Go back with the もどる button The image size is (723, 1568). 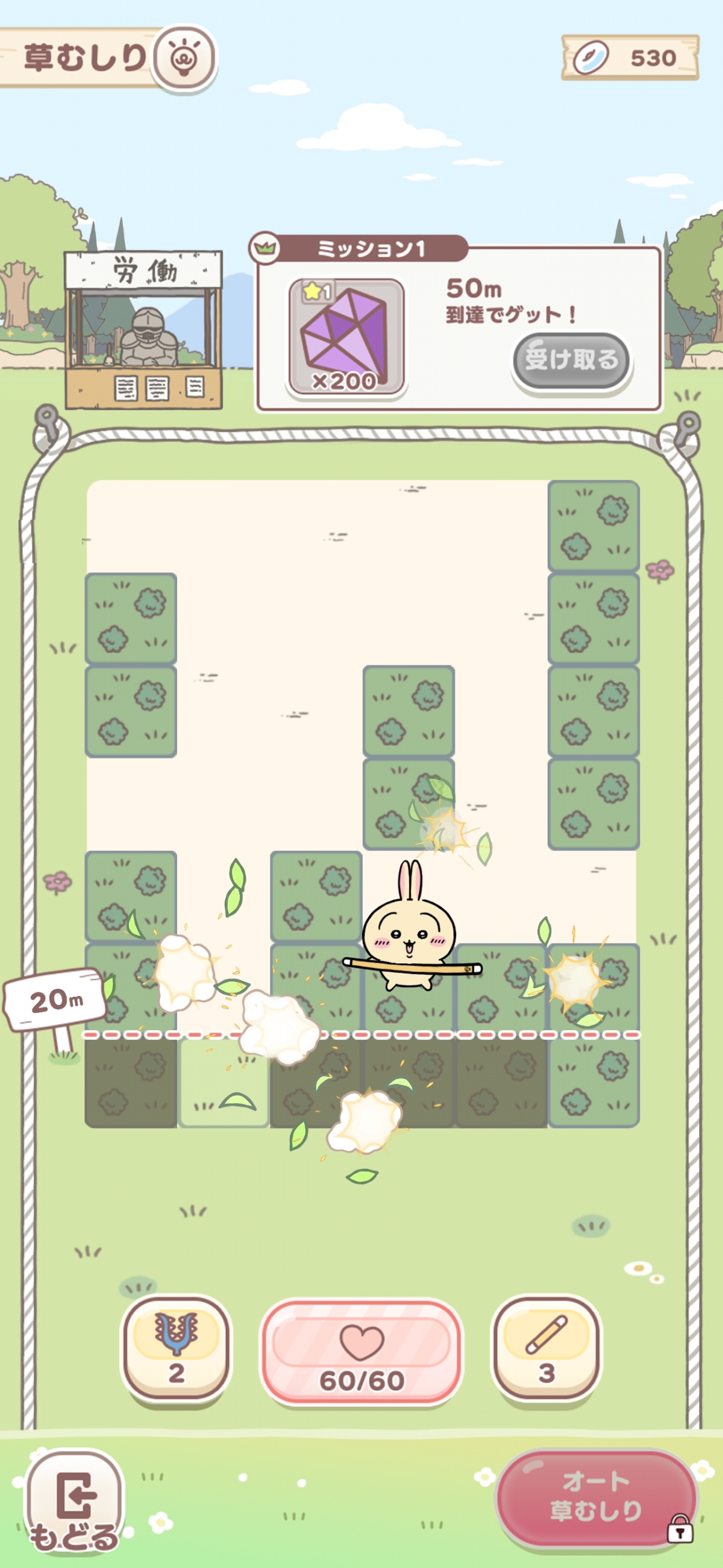(x=74, y=1501)
